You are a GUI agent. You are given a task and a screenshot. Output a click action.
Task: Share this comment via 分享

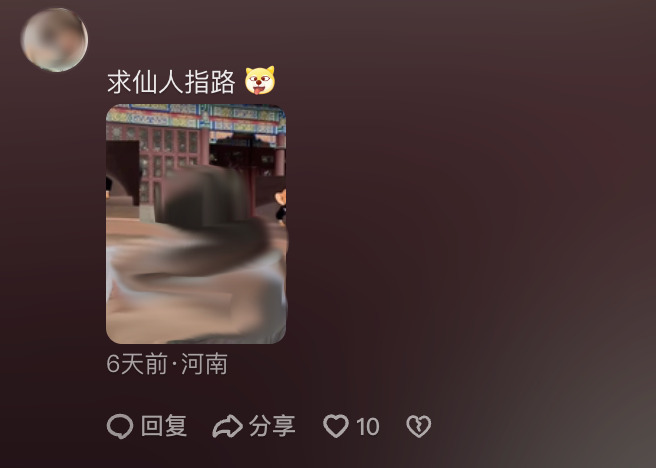coord(254,427)
